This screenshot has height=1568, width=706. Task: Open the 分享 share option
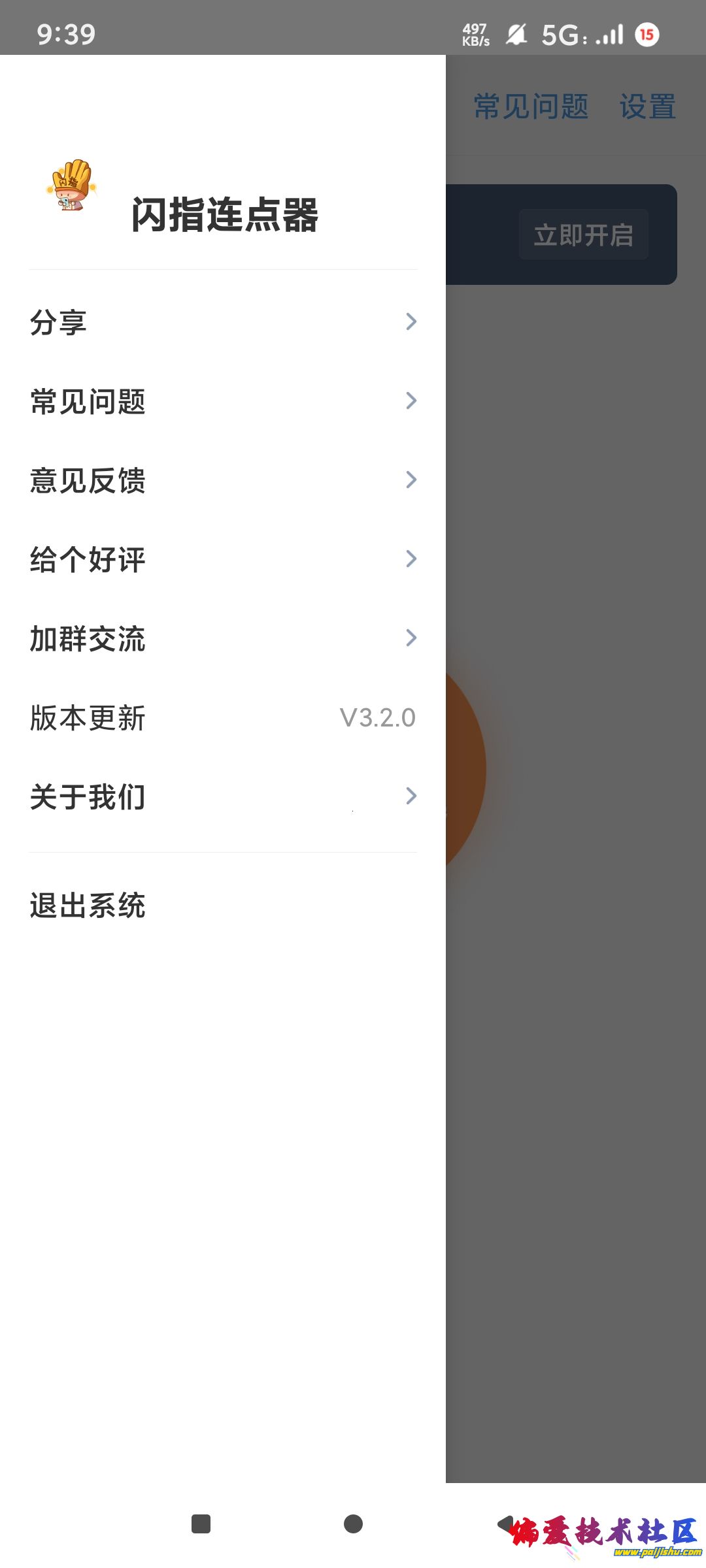[222, 322]
